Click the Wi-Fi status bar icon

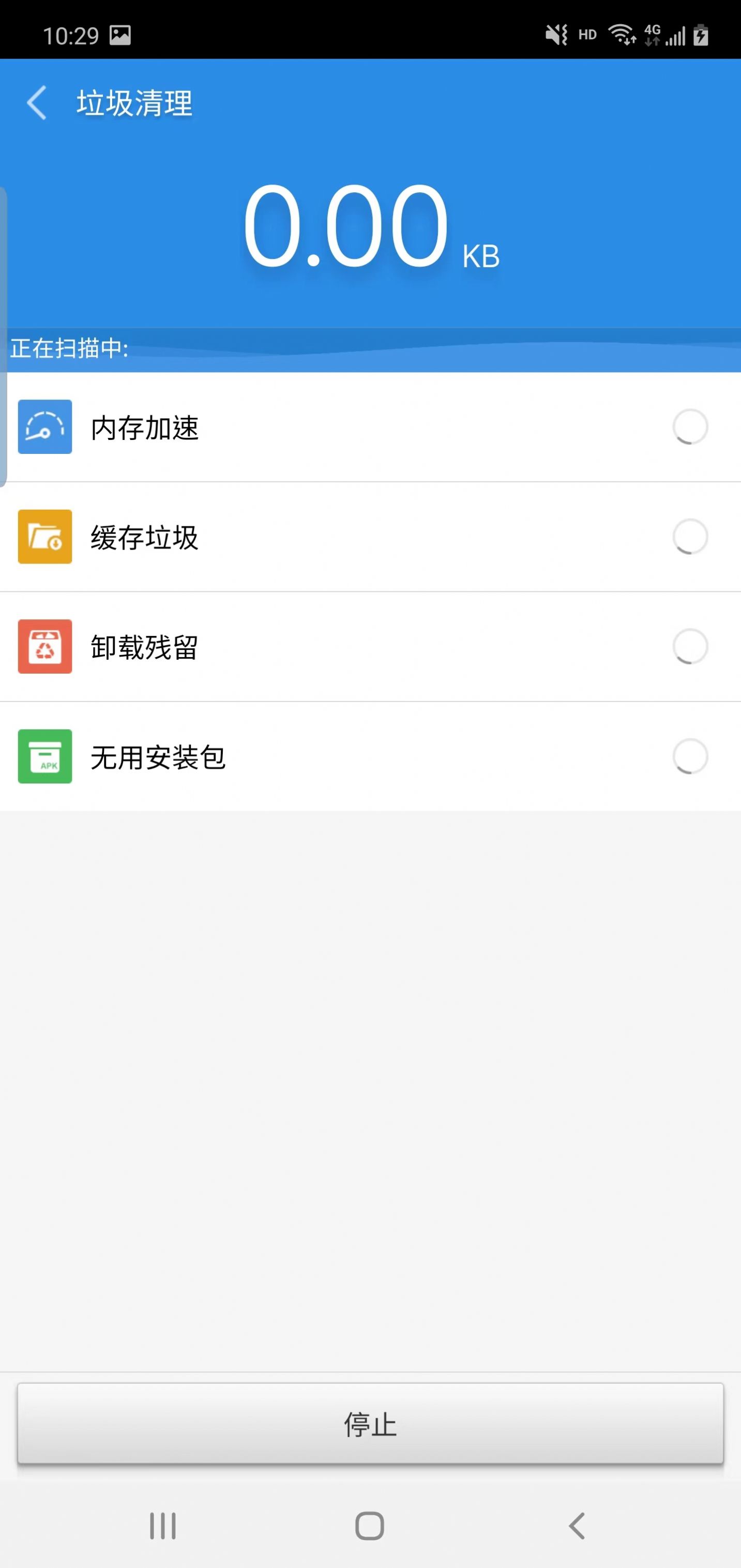pyautogui.click(x=622, y=35)
